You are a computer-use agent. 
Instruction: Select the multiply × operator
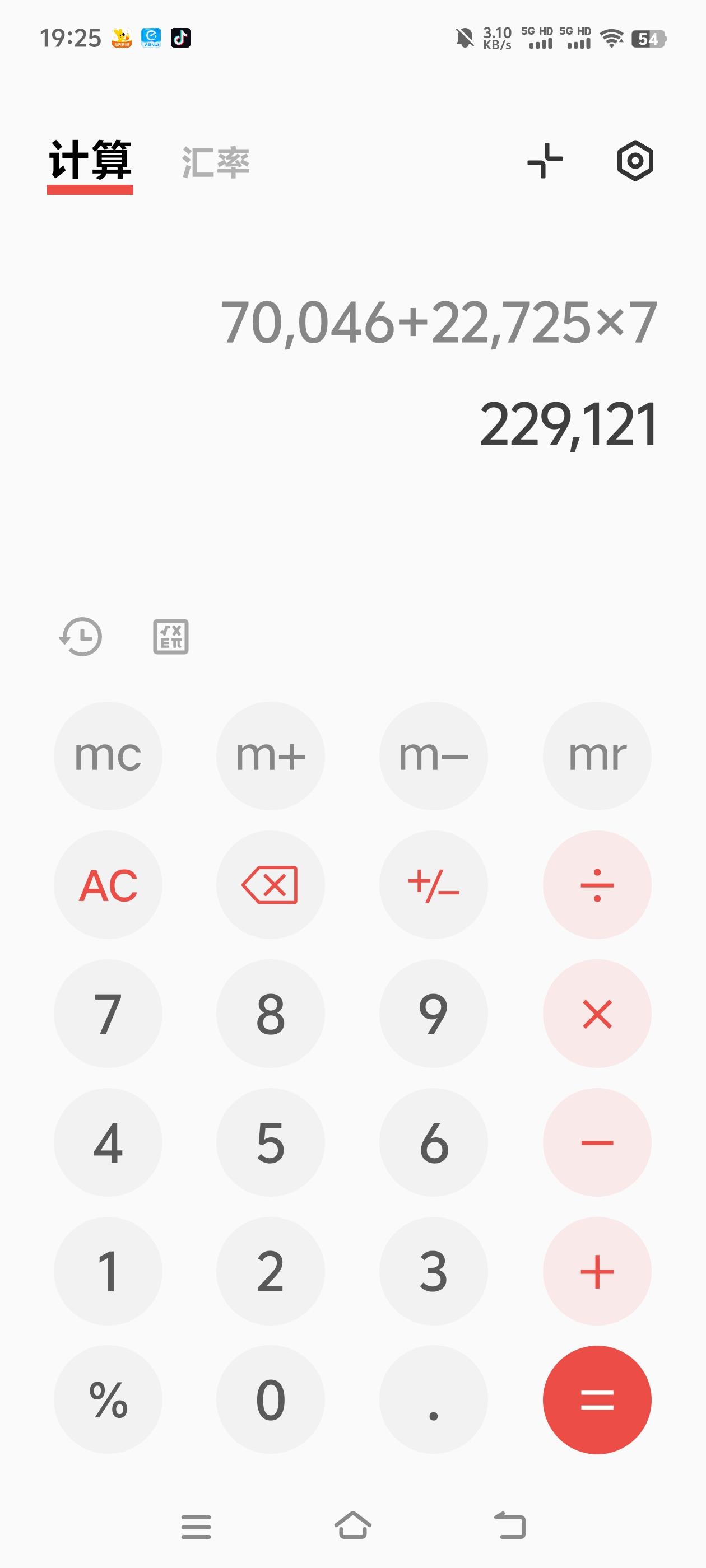click(597, 1014)
